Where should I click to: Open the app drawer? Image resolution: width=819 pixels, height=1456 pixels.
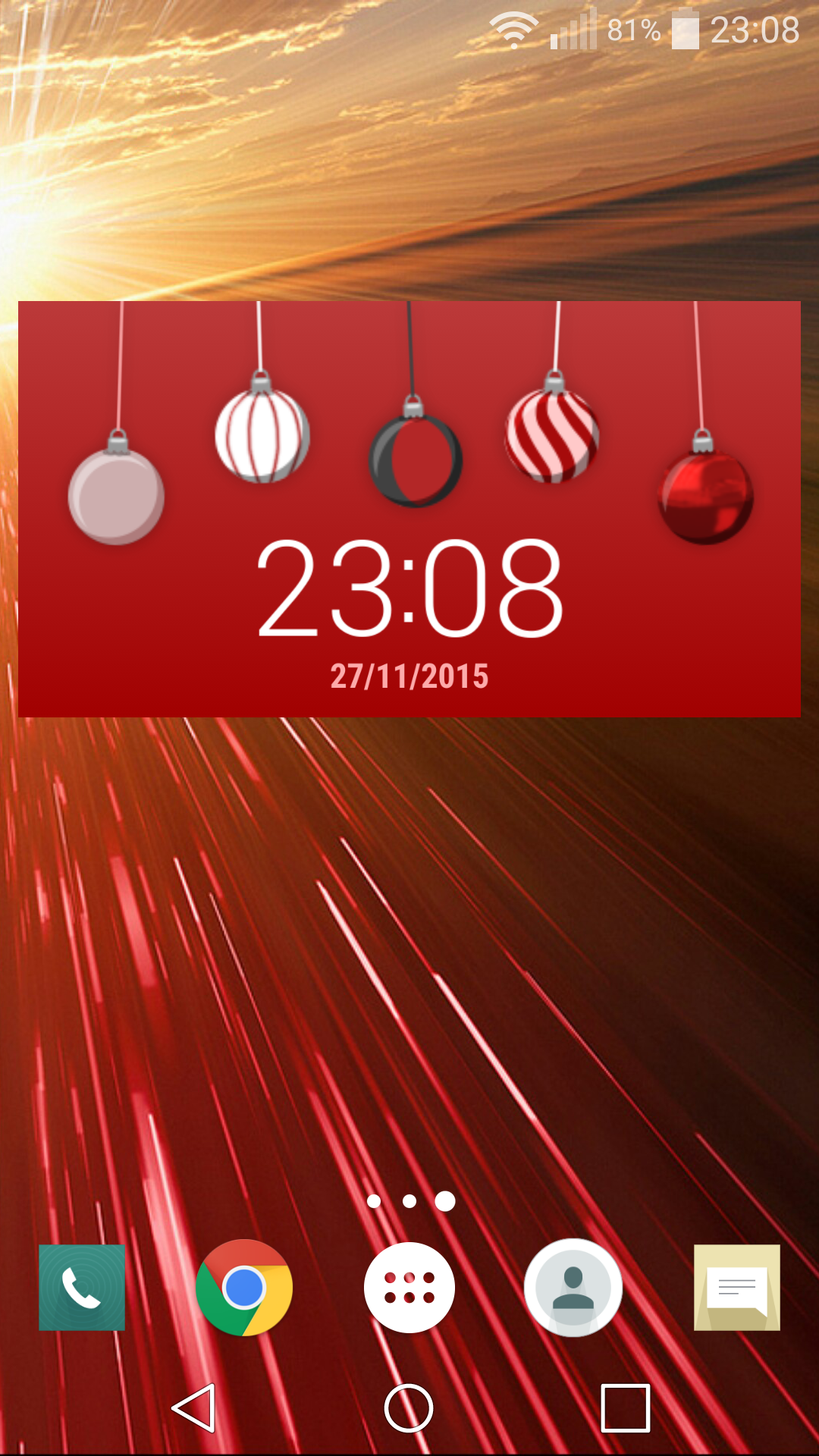click(409, 1288)
